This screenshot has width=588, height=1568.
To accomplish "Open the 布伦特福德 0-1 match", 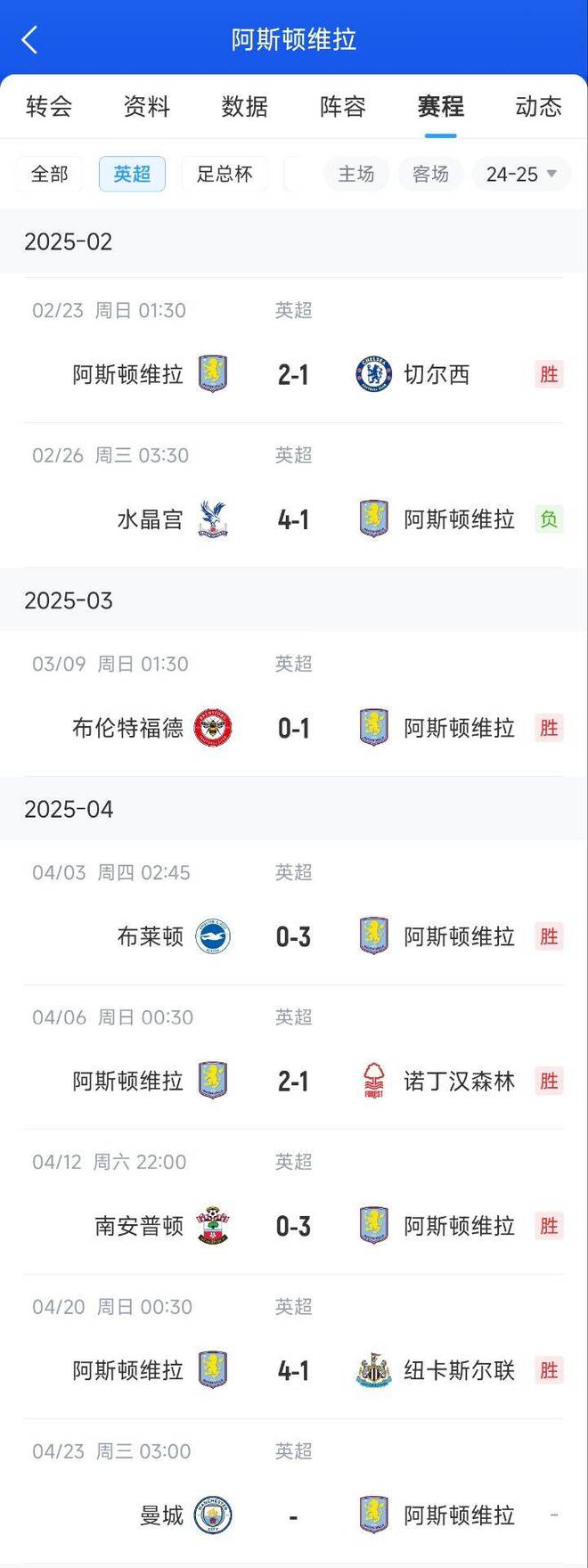I will pyautogui.click(x=293, y=728).
